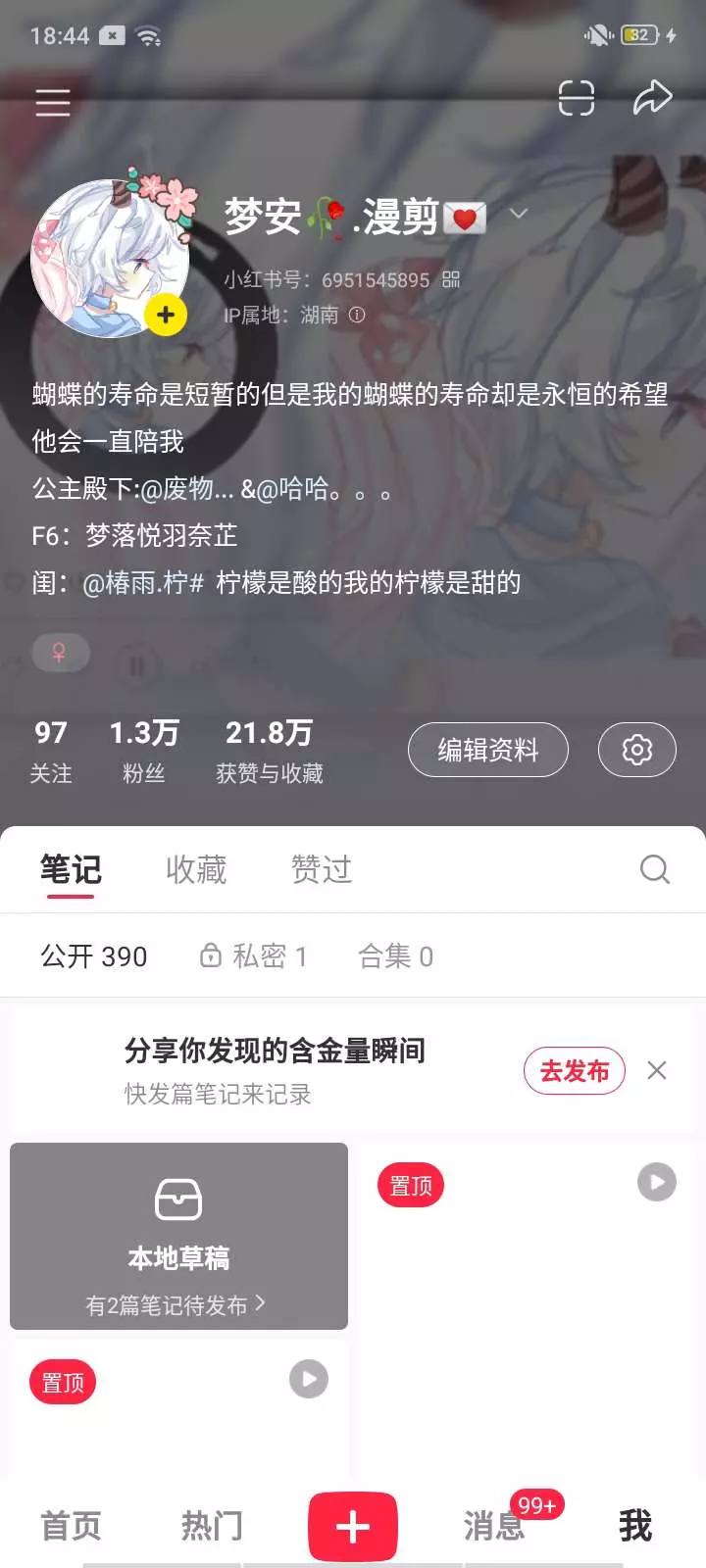View the 粉丝 followers list
Screen dimensions: 706x1568
(144, 752)
